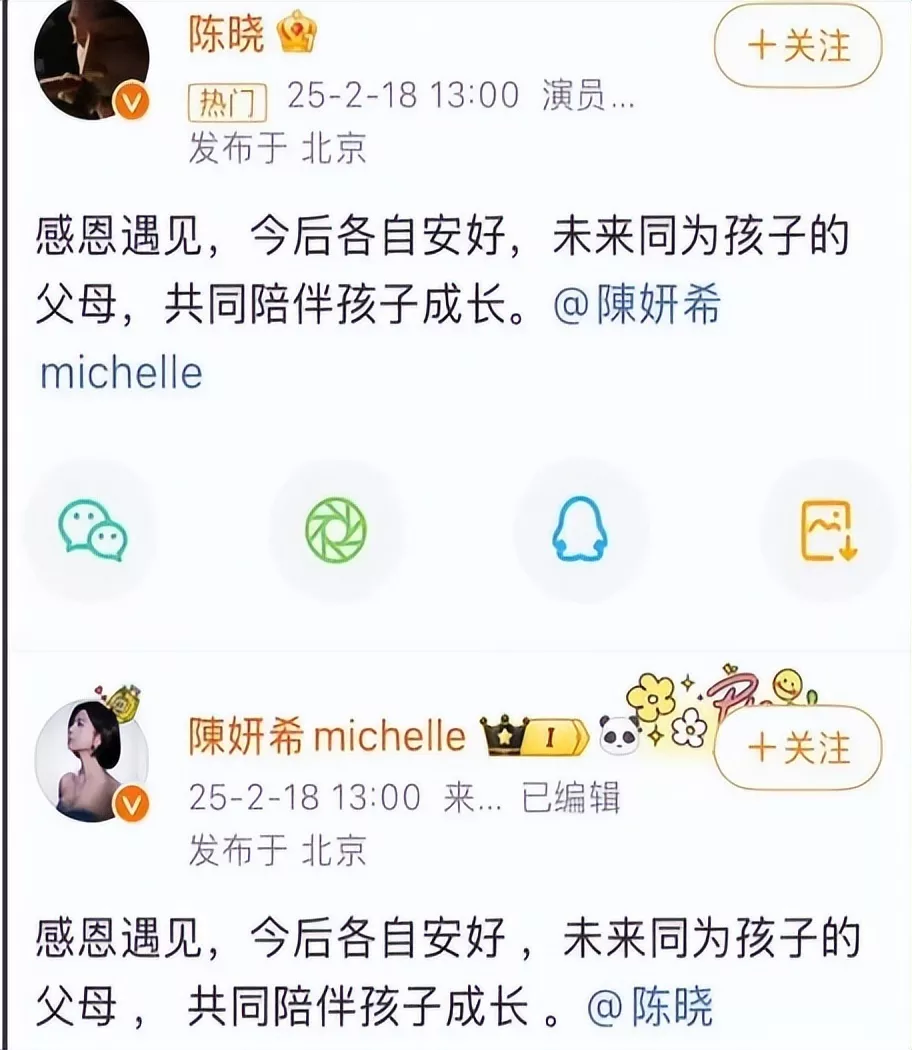Open 陳妍希 michelle's profile avatar
Image resolution: width=912 pixels, height=1050 pixels.
point(91,760)
